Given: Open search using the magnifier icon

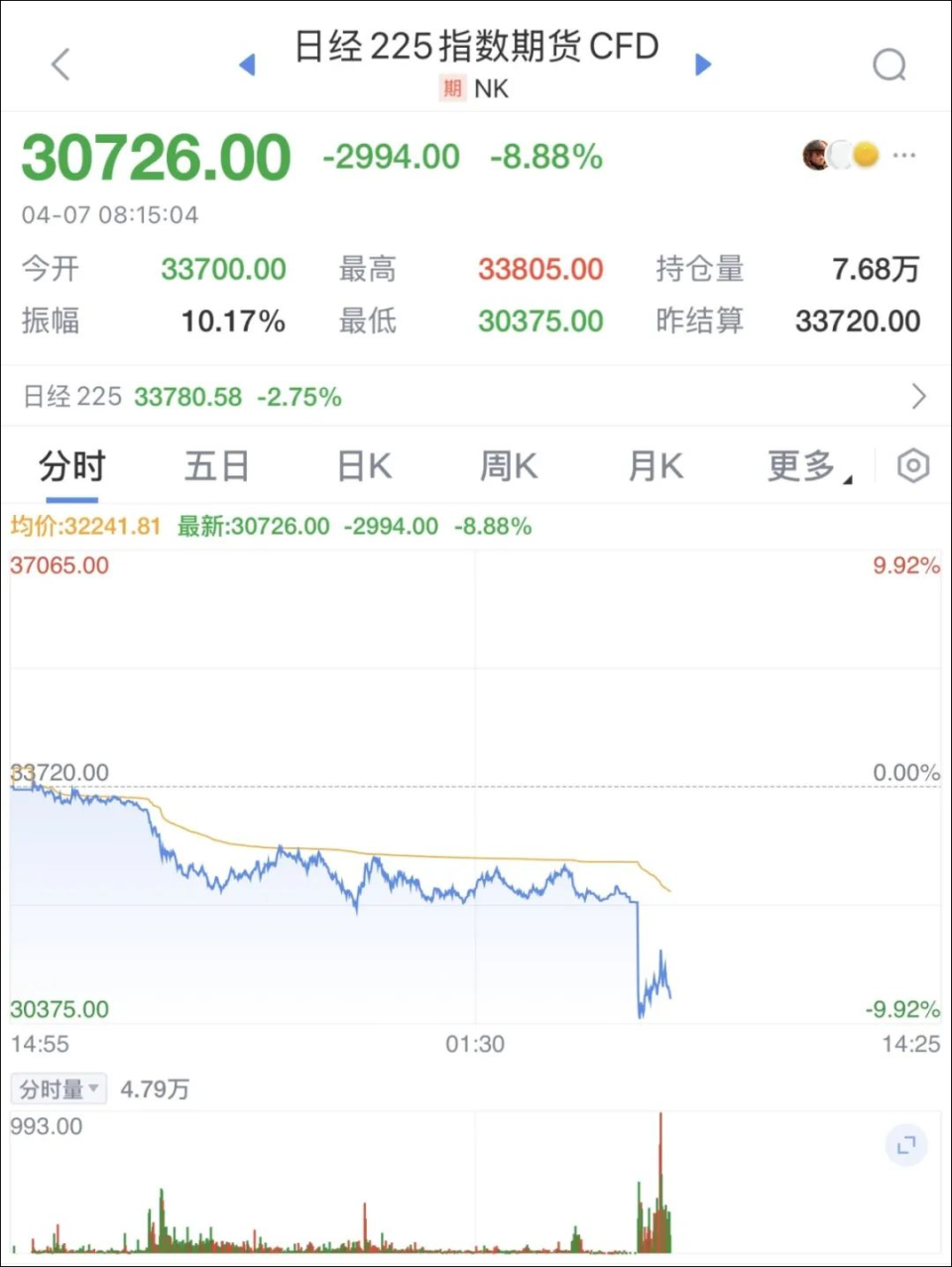Looking at the screenshot, I should pyautogui.click(x=890, y=63).
